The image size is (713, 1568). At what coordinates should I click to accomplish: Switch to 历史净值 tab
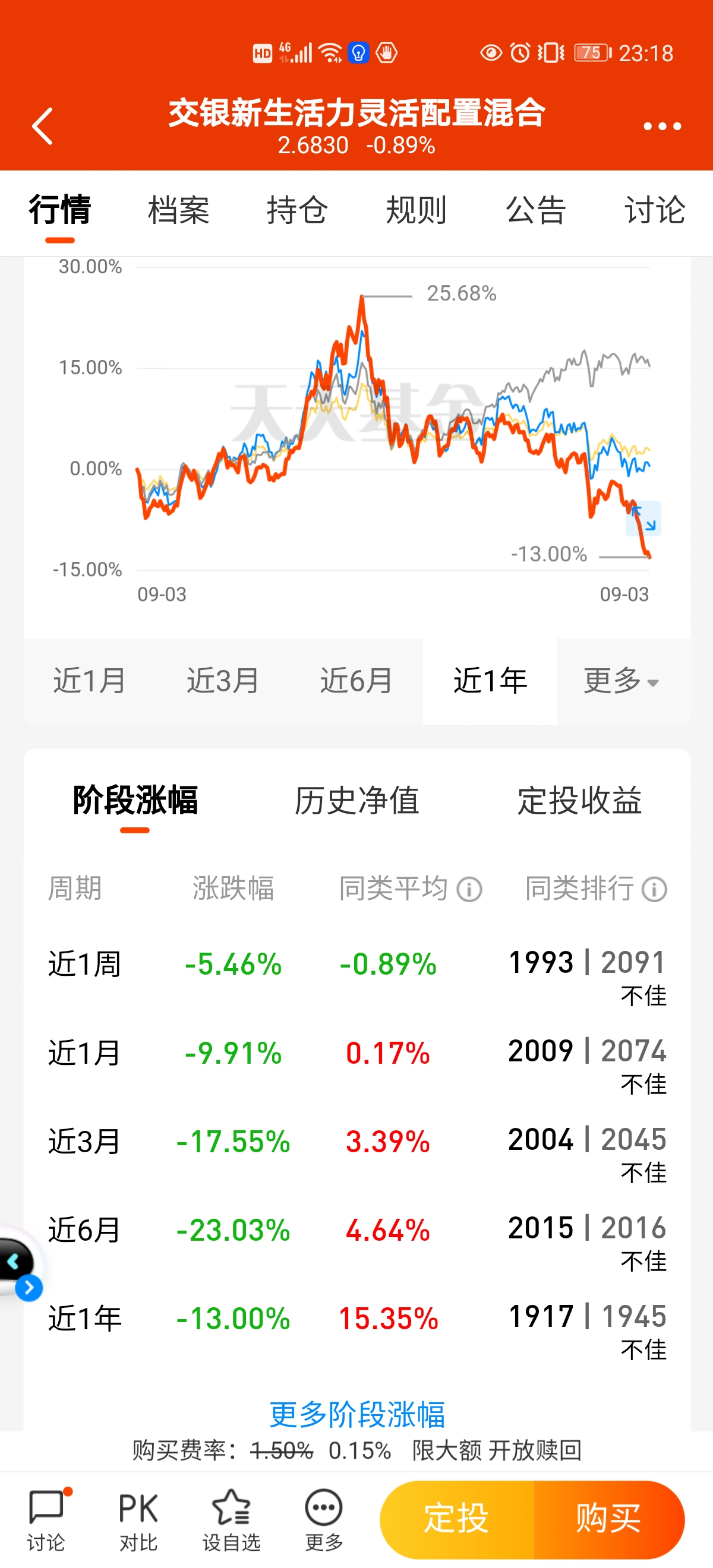[x=357, y=801]
